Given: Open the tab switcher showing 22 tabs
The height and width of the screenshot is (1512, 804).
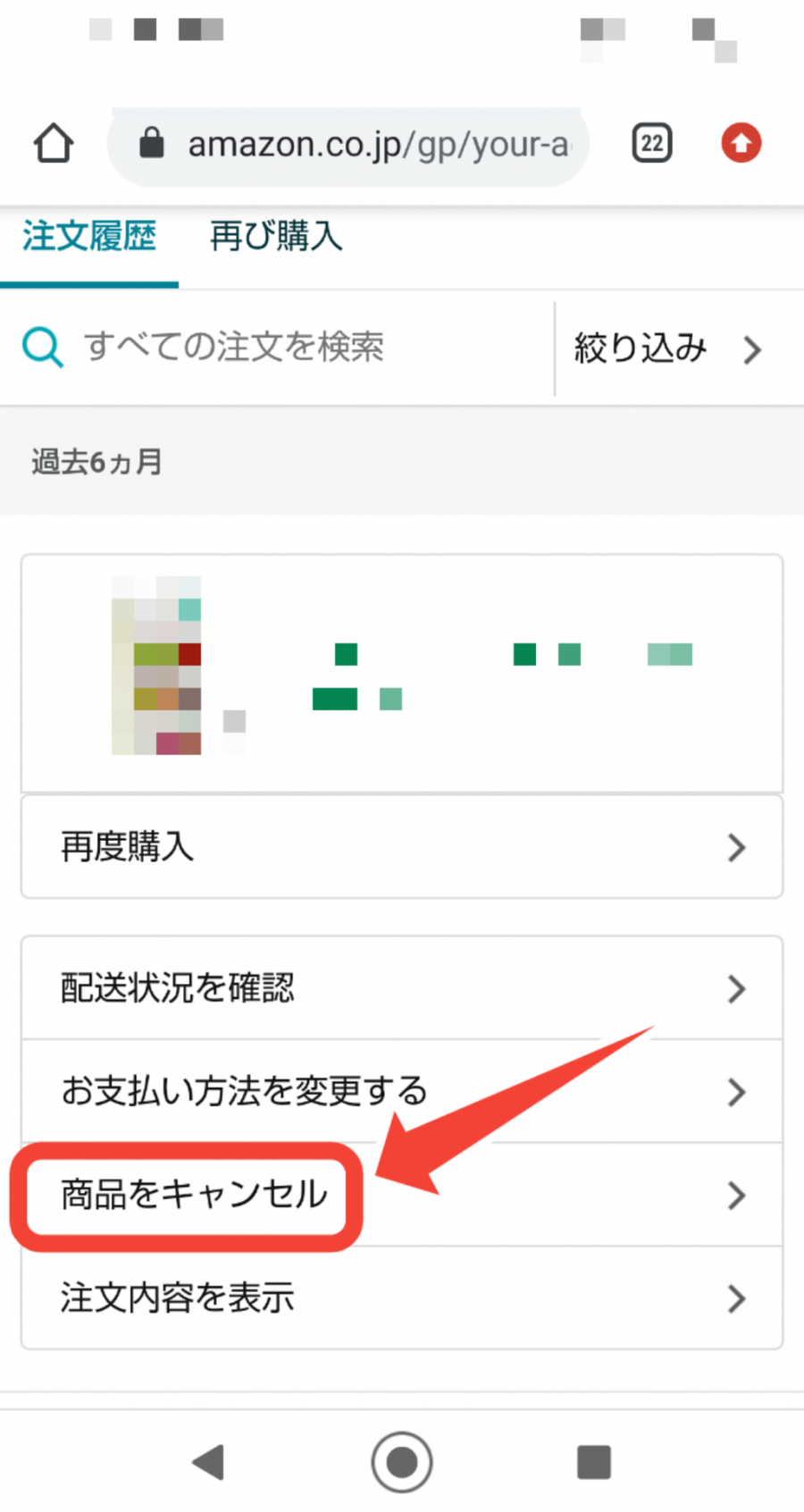Looking at the screenshot, I should tap(652, 144).
